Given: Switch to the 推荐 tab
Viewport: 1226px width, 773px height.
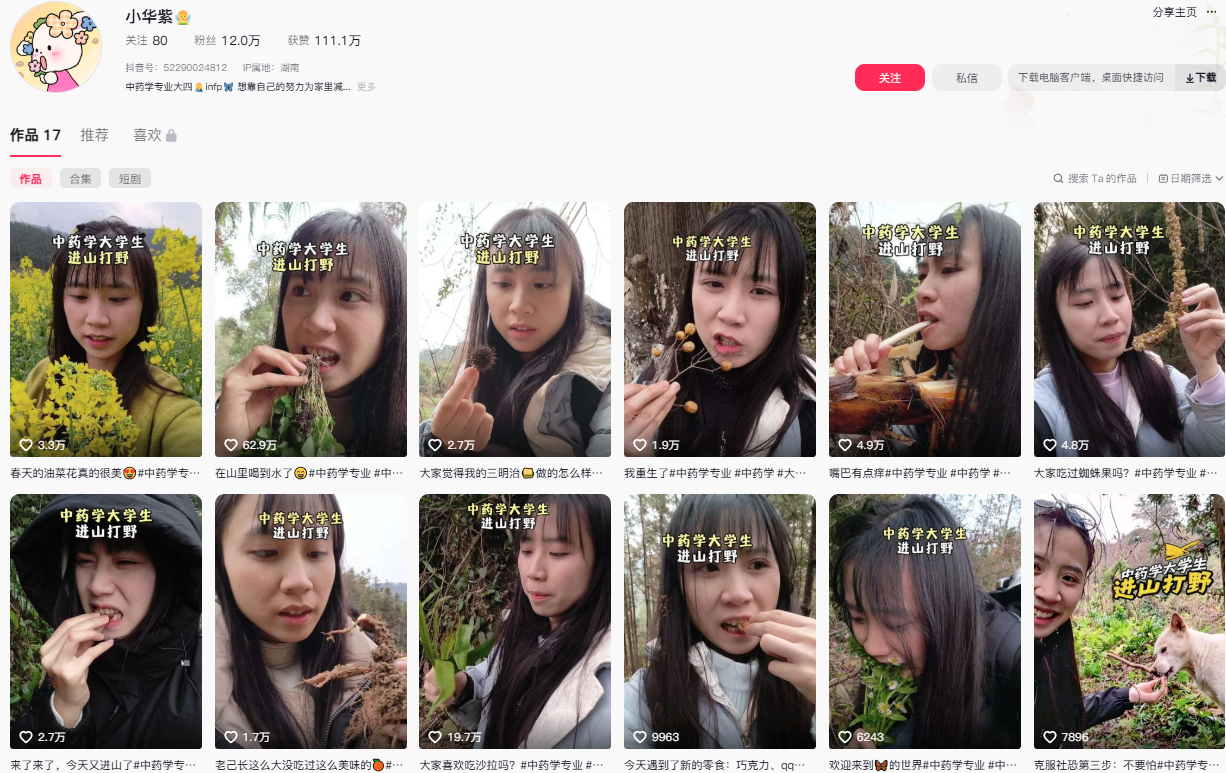Looking at the screenshot, I should (94, 135).
